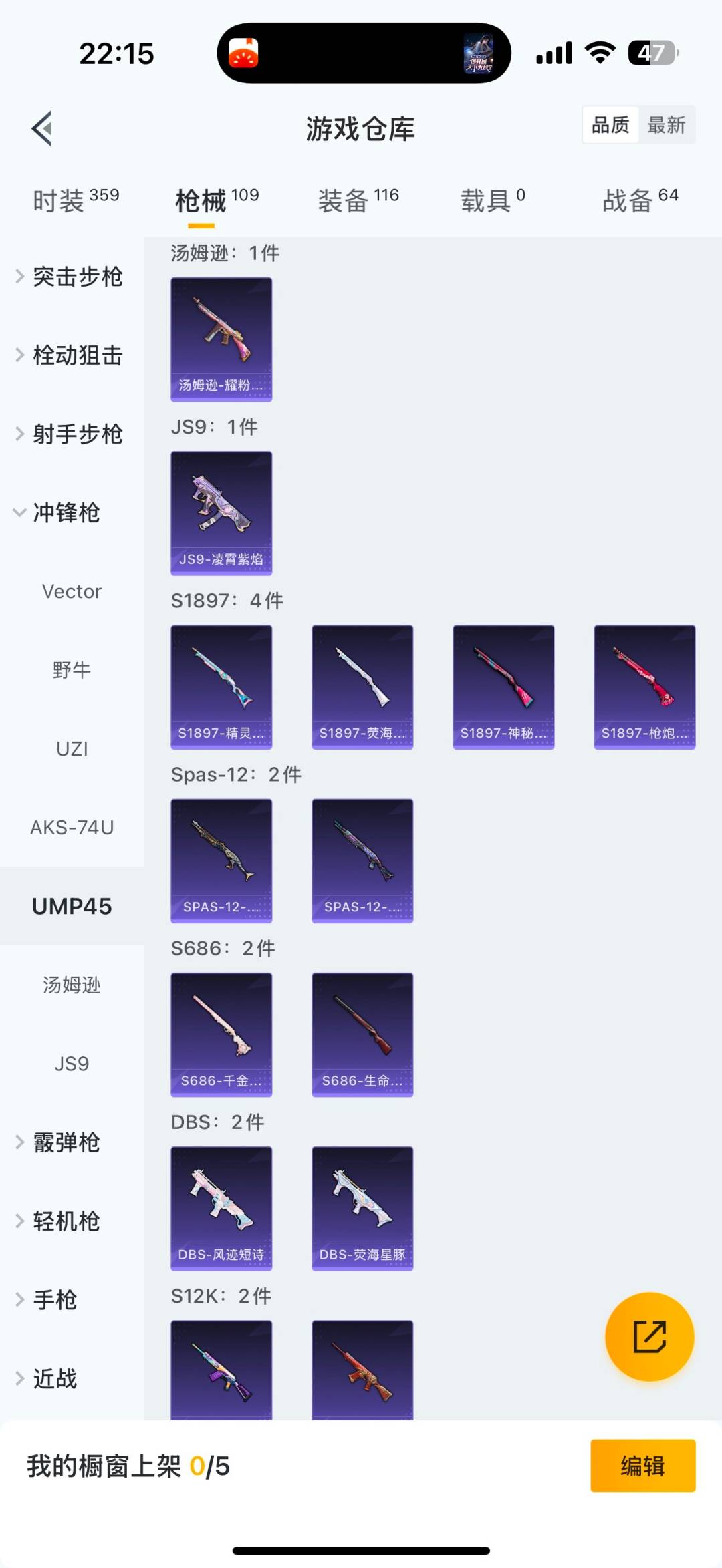This screenshot has width=722, height=1568.
Task: Go back using the back arrow
Action: pos(42,128)
